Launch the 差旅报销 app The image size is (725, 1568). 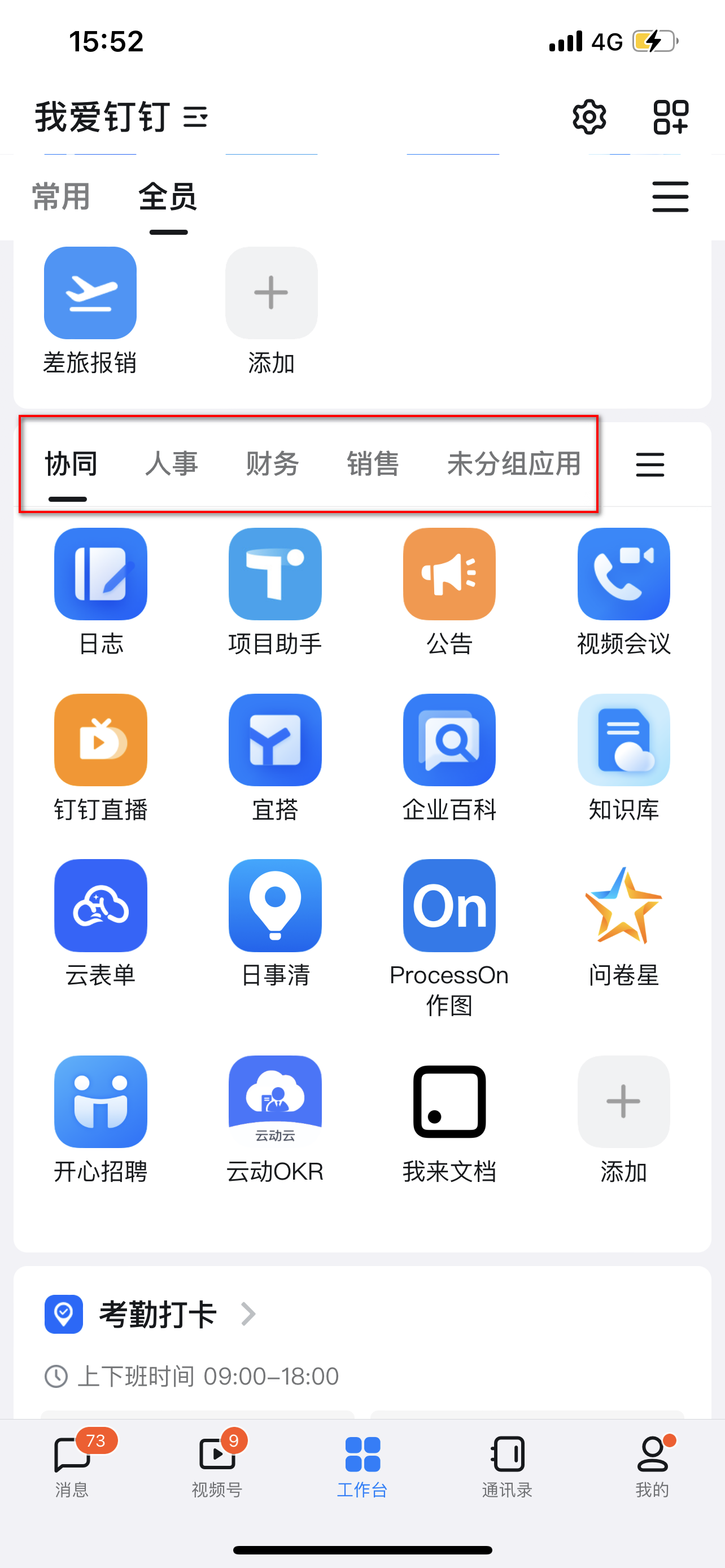pos(90,294)
